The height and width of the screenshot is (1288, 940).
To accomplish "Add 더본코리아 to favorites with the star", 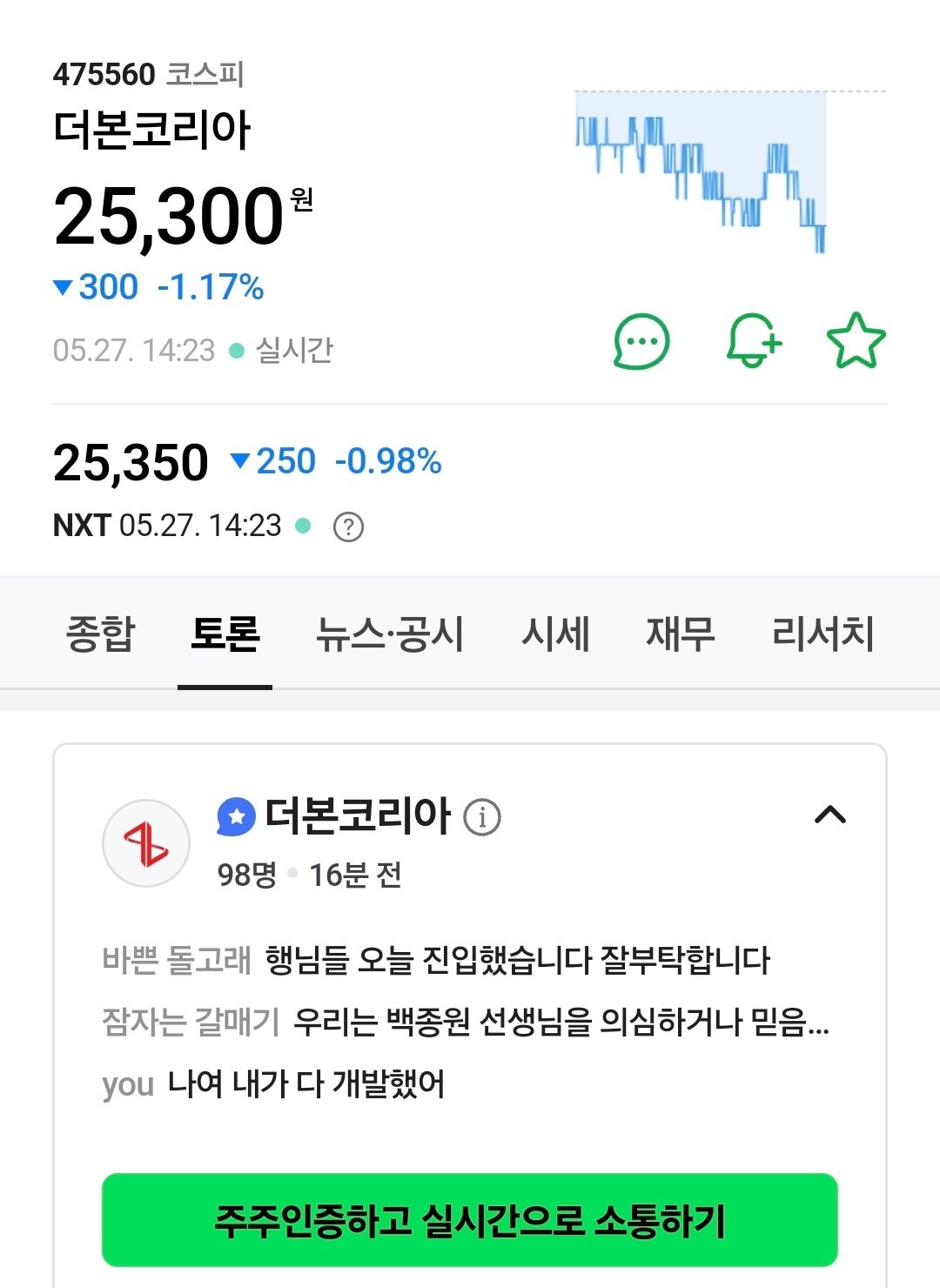I will click(x=856, y=340).
